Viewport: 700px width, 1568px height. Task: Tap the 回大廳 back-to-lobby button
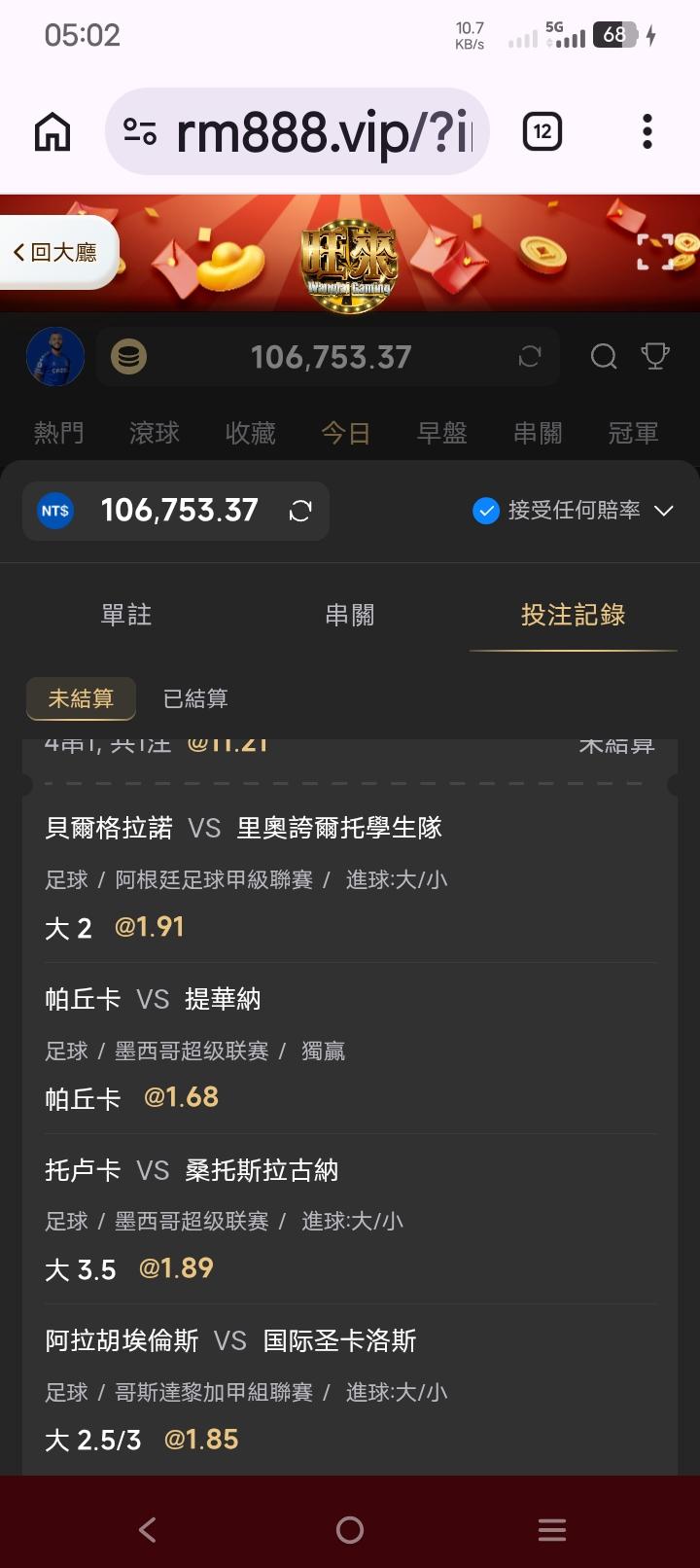[x=56, y=253]
